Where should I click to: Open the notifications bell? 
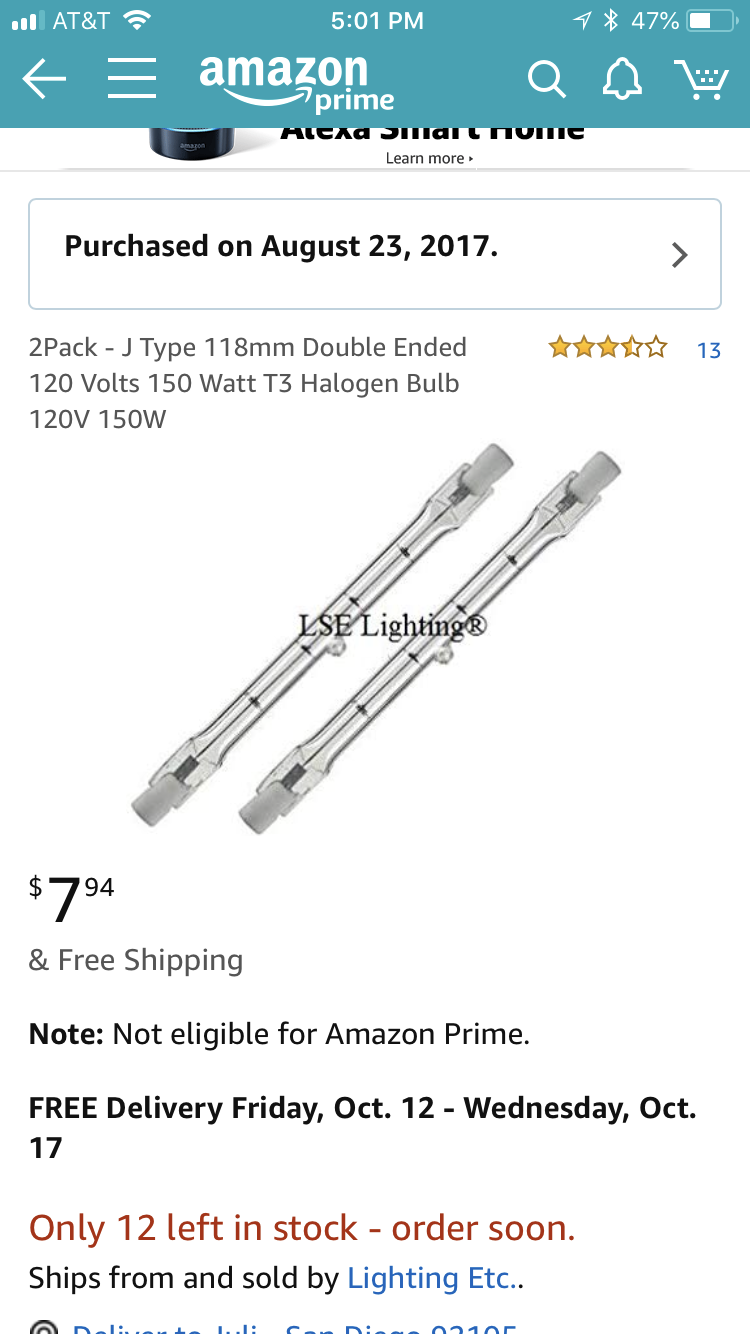622,79
